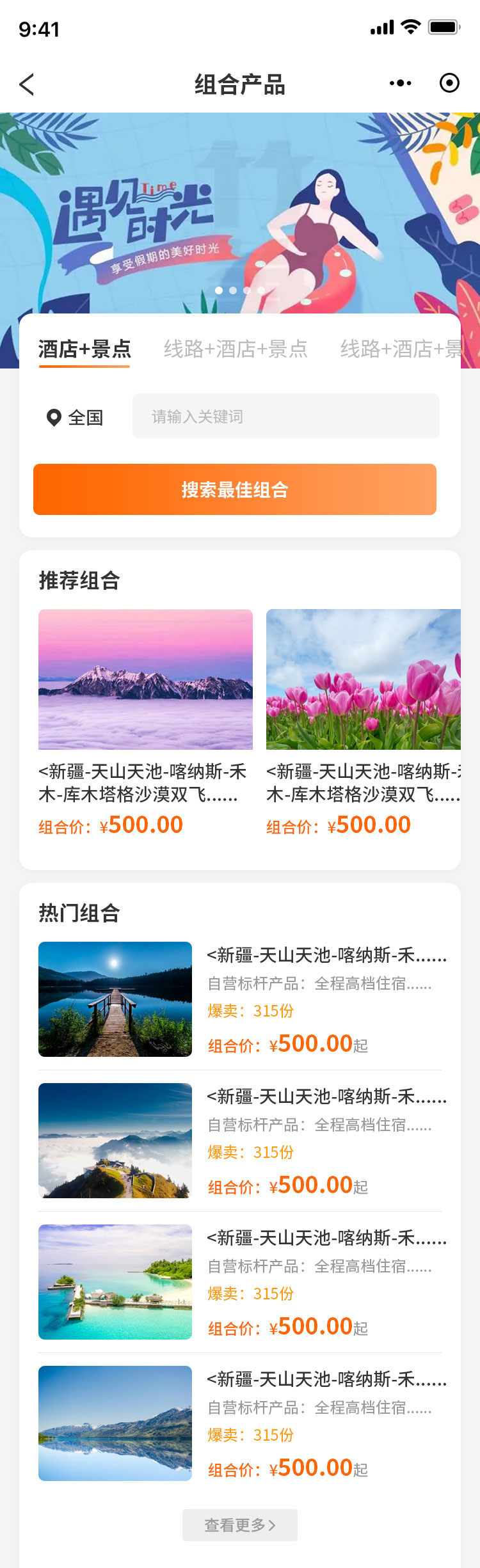Viewport: 480px width, 1568px height.
Task: Open the three-dot more menu
Action: [x=400, y=83]
